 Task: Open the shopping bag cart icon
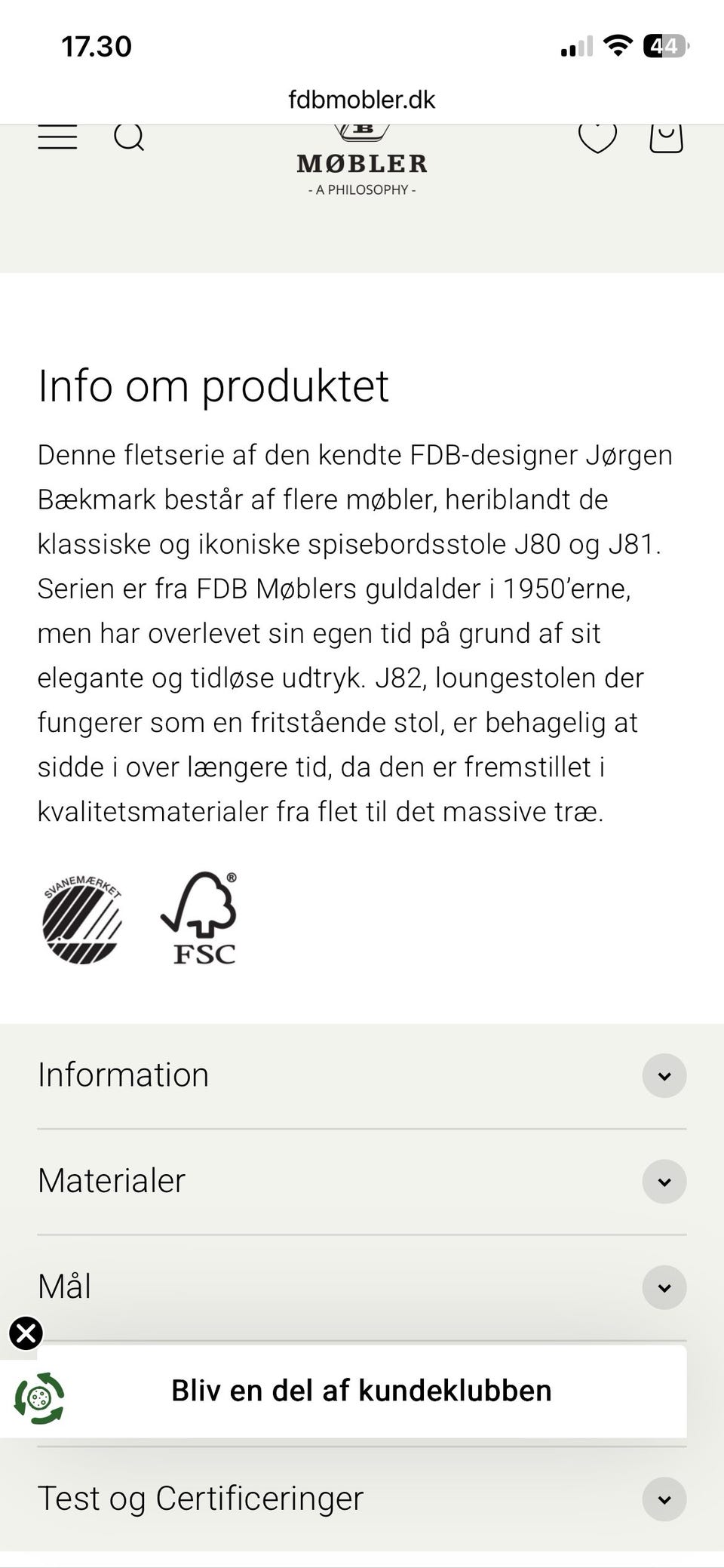click(x=664, y=137)
